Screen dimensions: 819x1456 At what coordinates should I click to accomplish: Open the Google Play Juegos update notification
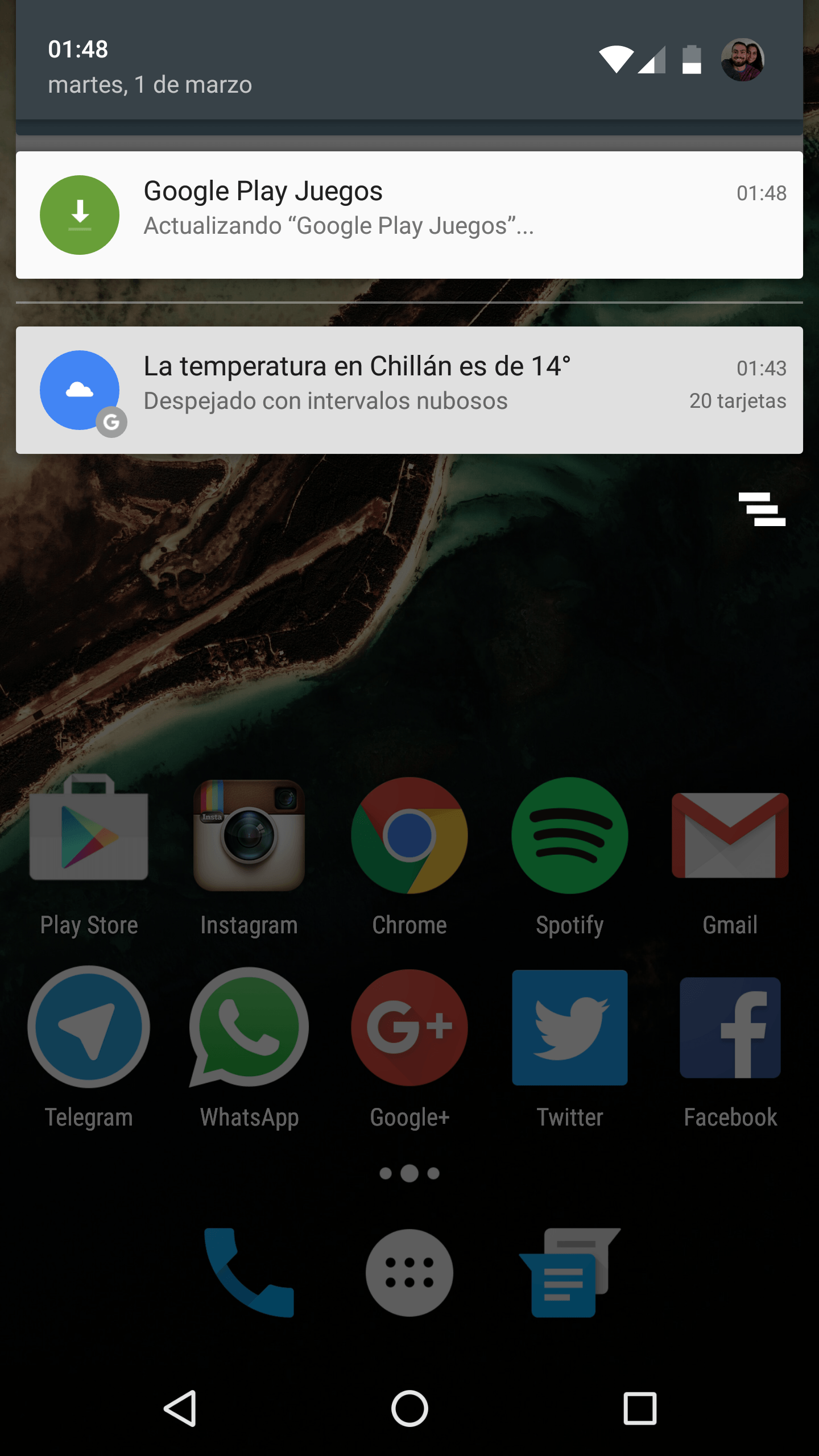pyautogui.click(x=409, y=215)
